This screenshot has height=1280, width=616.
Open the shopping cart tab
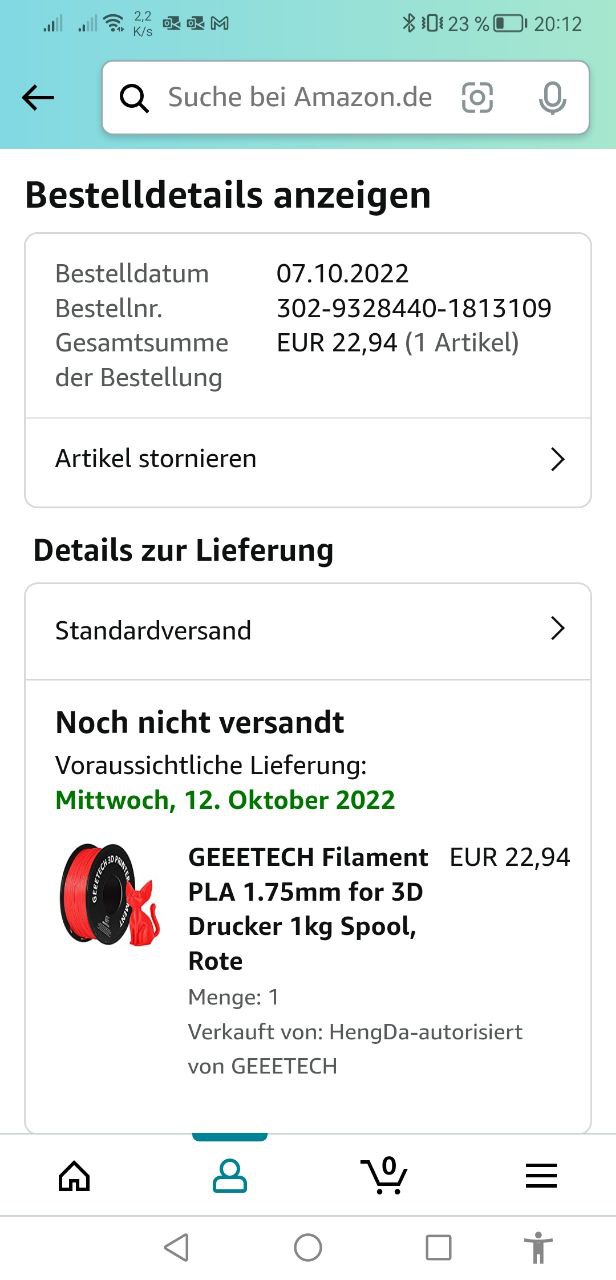coord(384,1175)
